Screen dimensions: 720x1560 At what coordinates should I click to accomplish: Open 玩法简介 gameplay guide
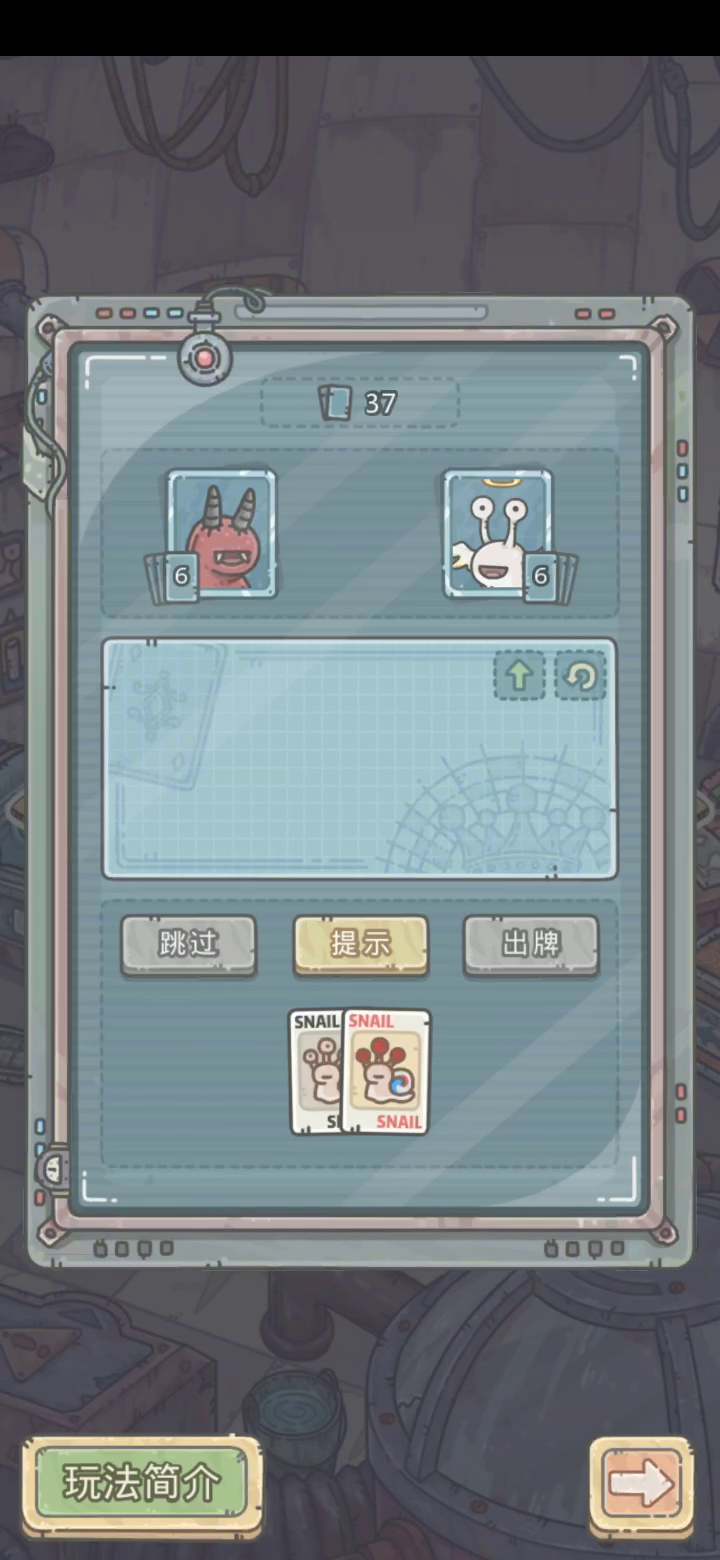[x=142, y=1484]
